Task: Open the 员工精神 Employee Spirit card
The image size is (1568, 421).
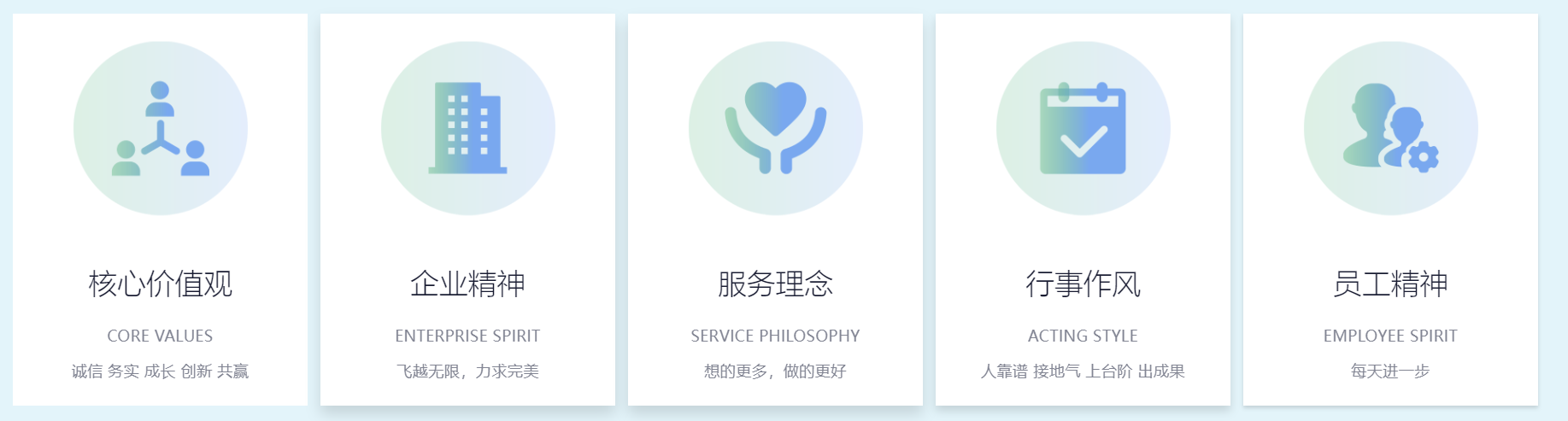Action: tap(1390, 209)
